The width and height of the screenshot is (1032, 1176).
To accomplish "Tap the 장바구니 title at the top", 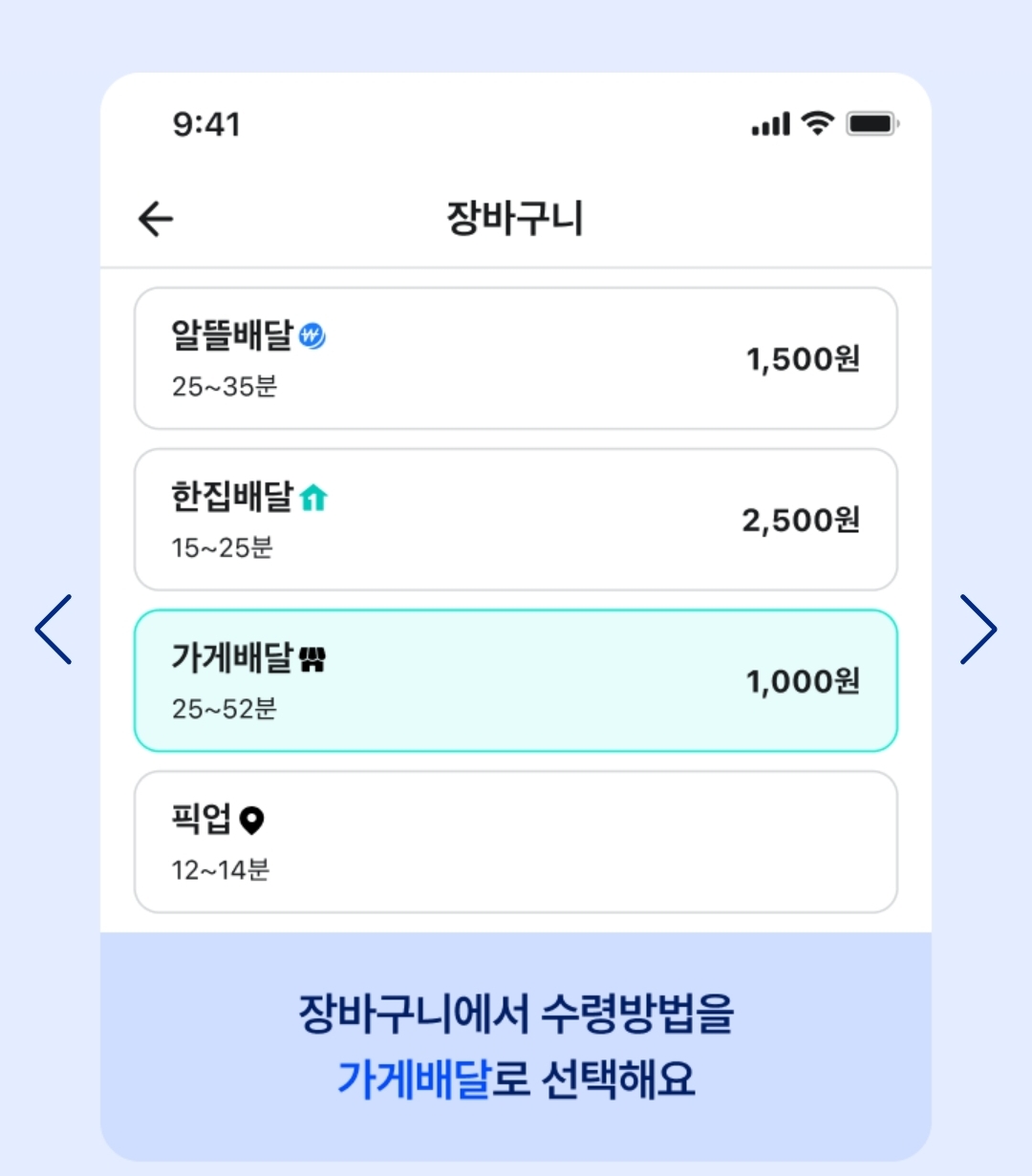I will click(x=516, y=219).
